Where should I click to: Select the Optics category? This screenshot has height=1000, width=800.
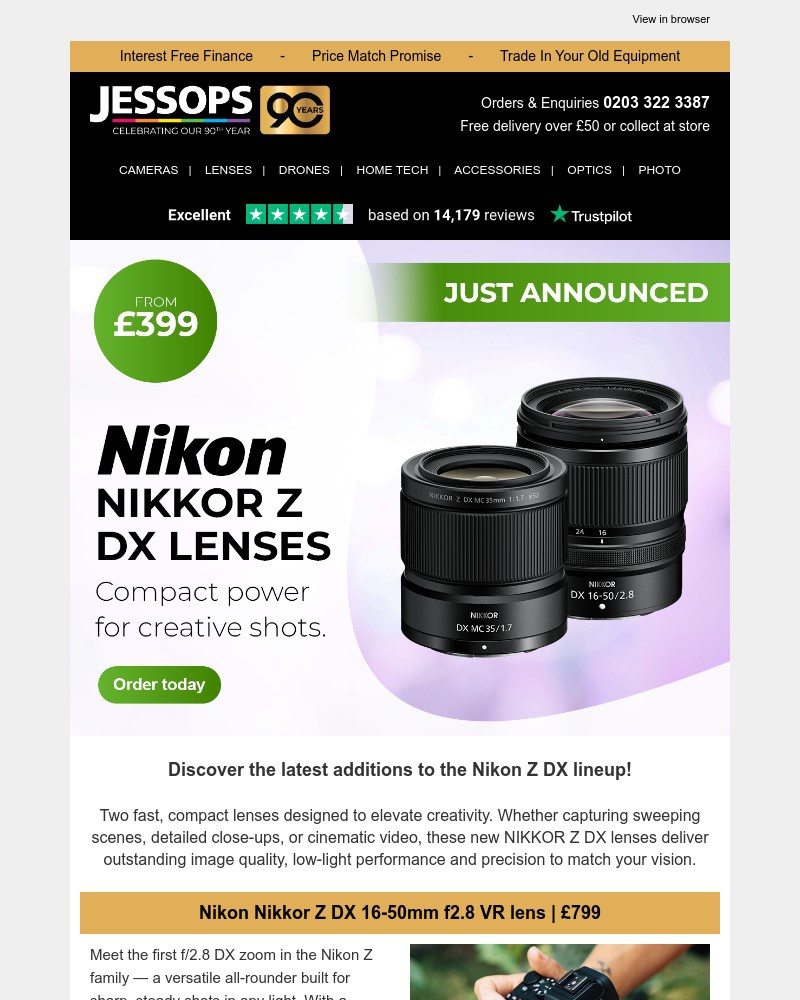589,170
